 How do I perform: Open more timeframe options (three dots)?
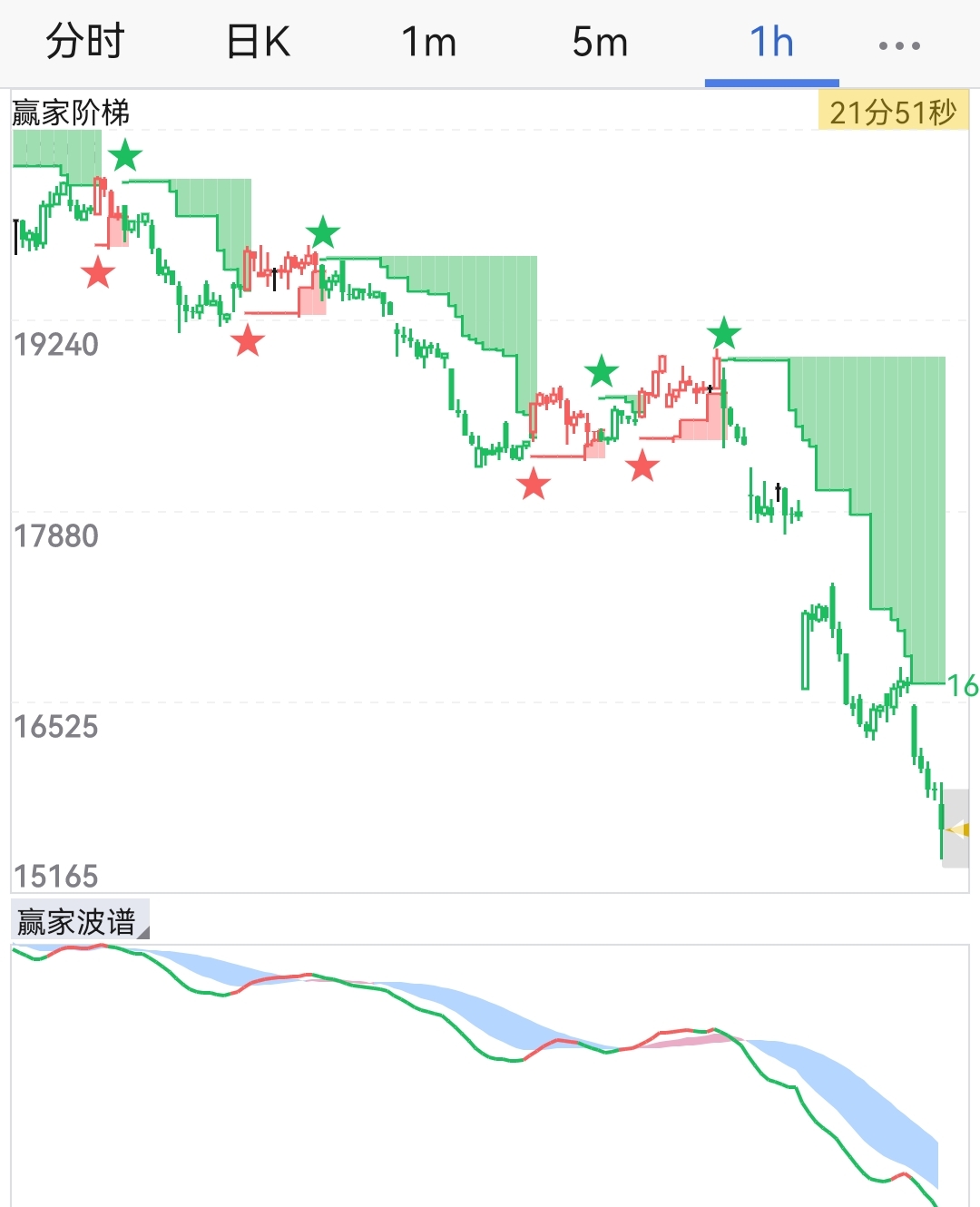tap(899, 45)
